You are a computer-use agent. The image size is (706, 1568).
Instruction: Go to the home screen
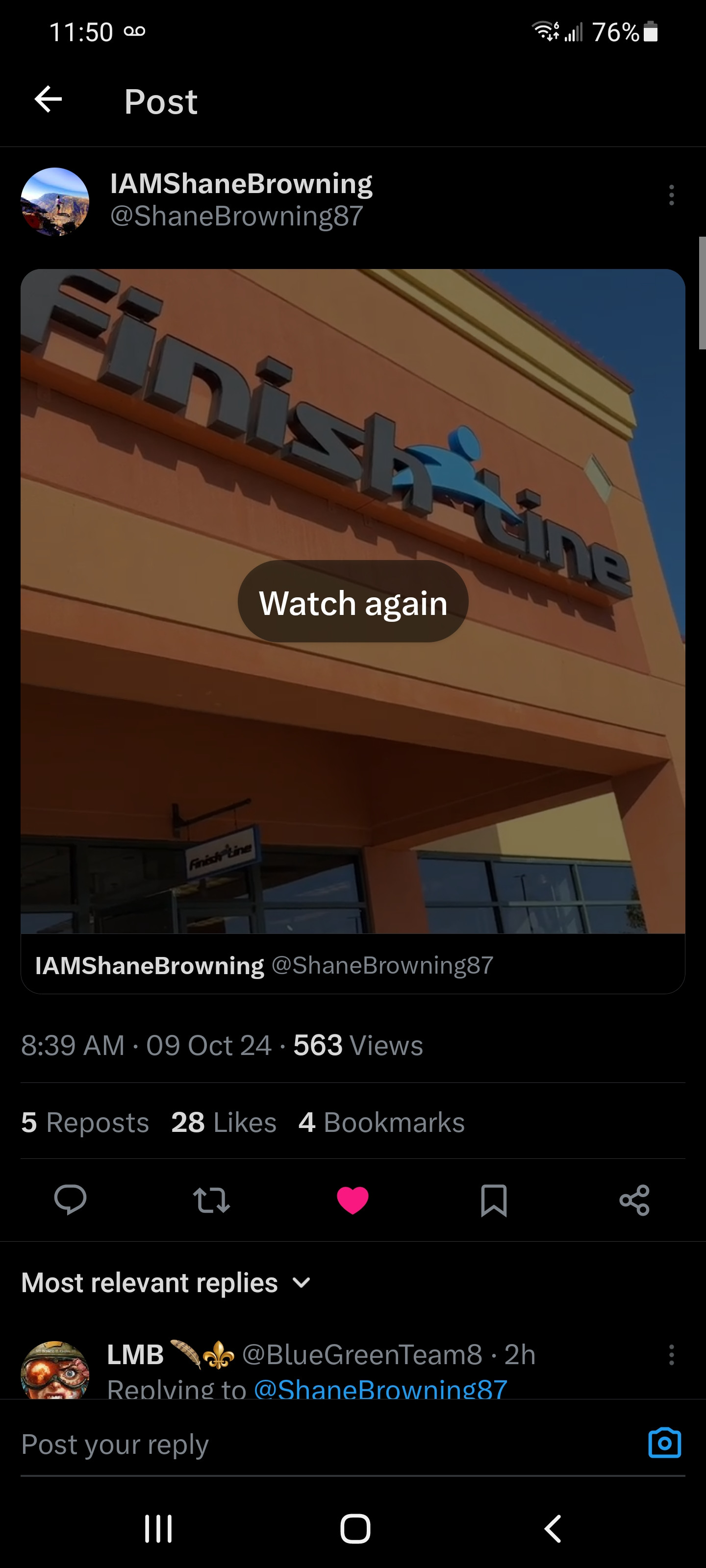pyautogui.click(x=355, y=1528)
